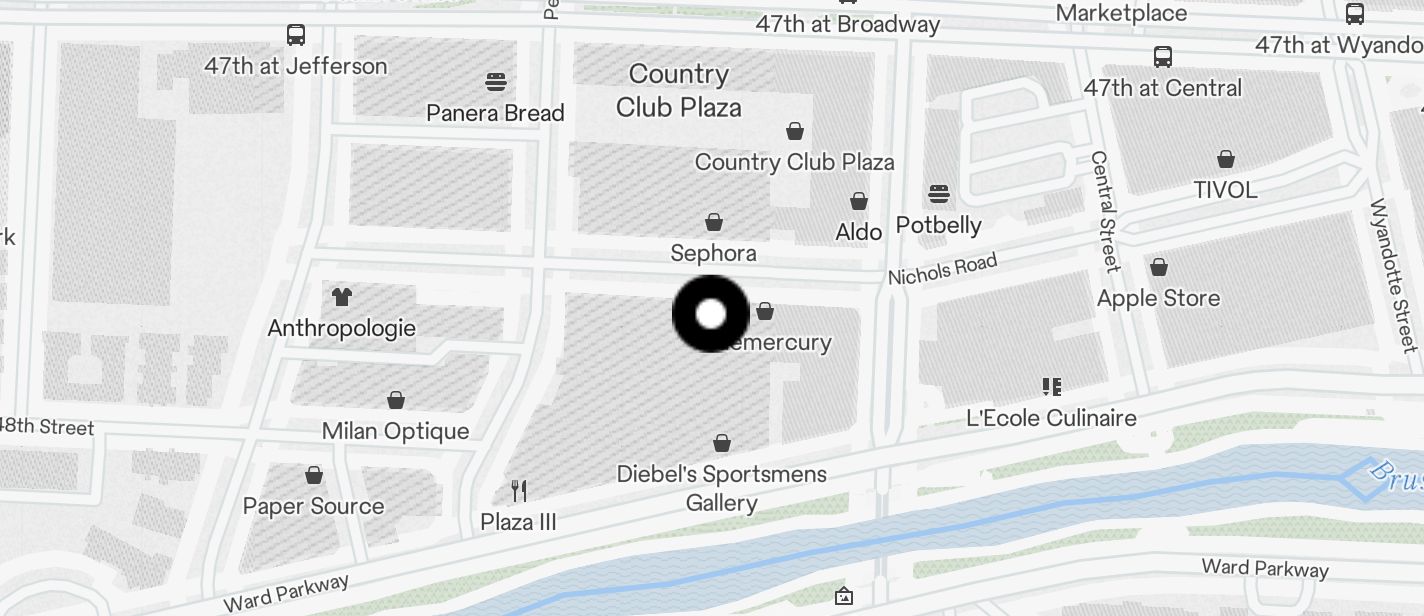The image size is (1424, 616).
Task: Tap the 47th at Jefferson bus stop
Action: [x=296, y=35]
